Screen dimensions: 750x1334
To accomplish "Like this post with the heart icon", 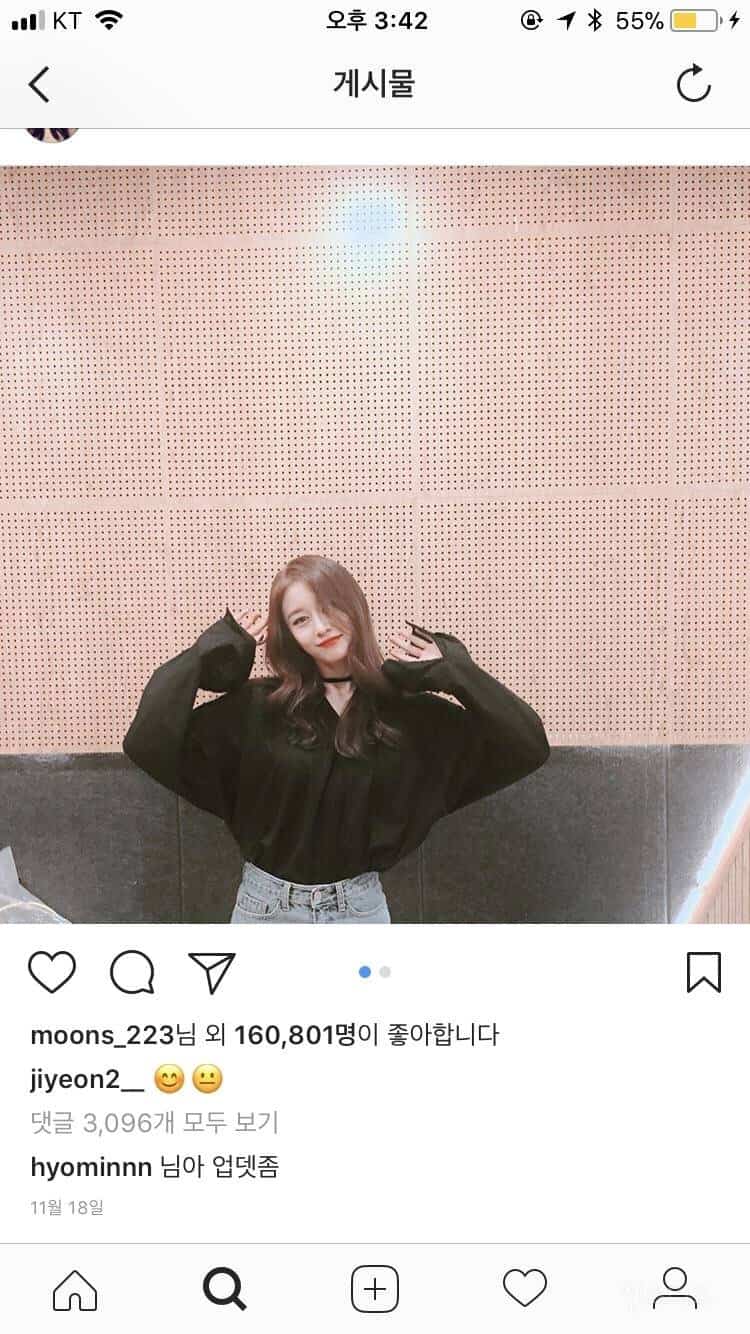I will (52, 972).
